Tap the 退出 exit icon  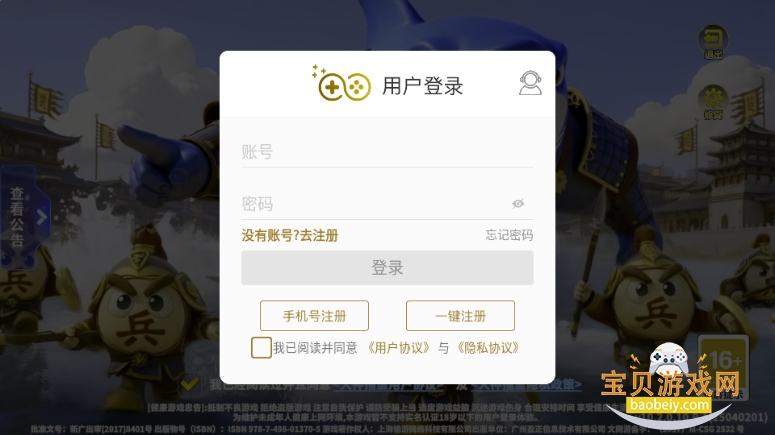(713, 42)
